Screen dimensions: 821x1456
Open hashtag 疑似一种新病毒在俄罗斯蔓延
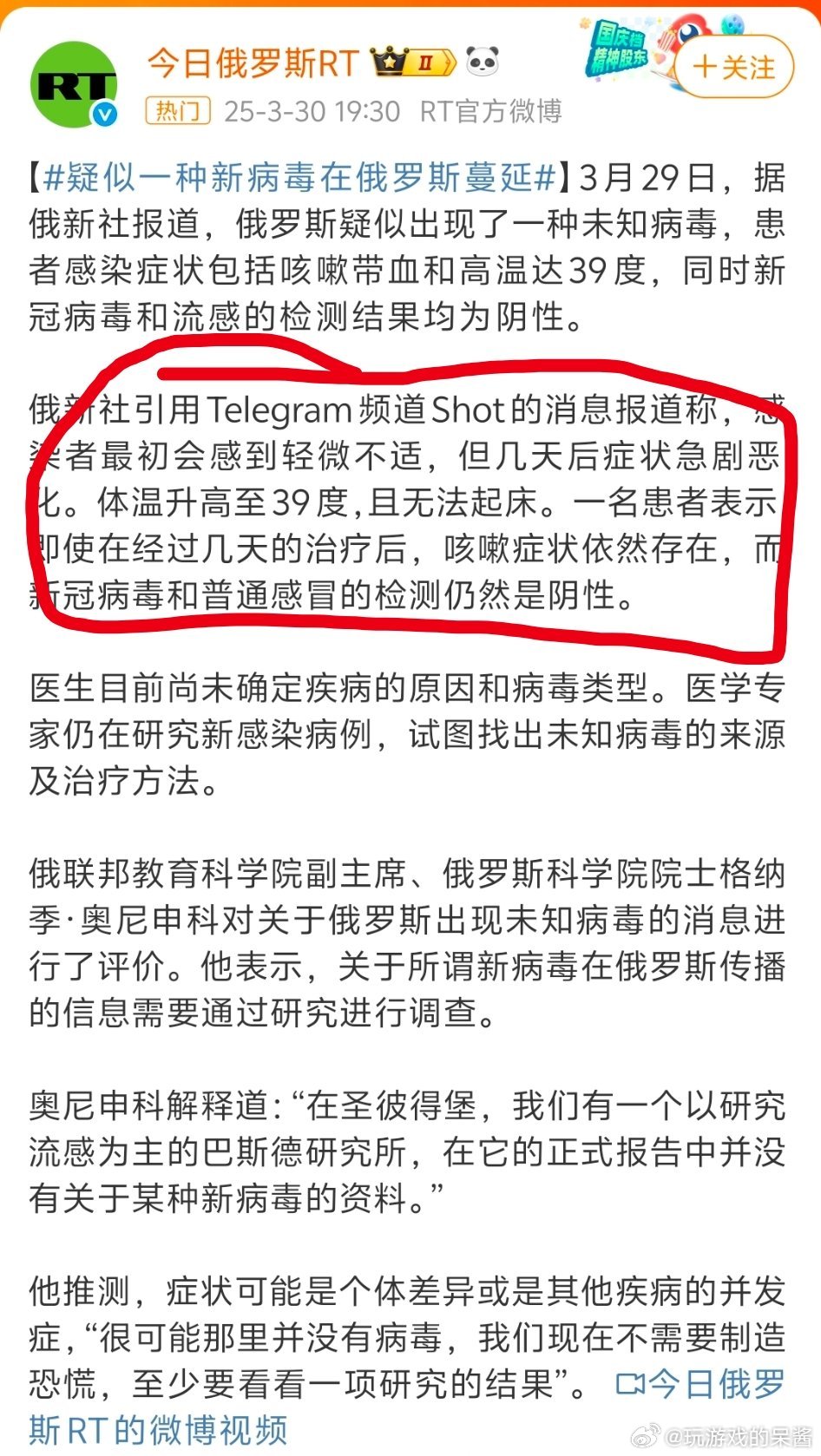[299, 178]
